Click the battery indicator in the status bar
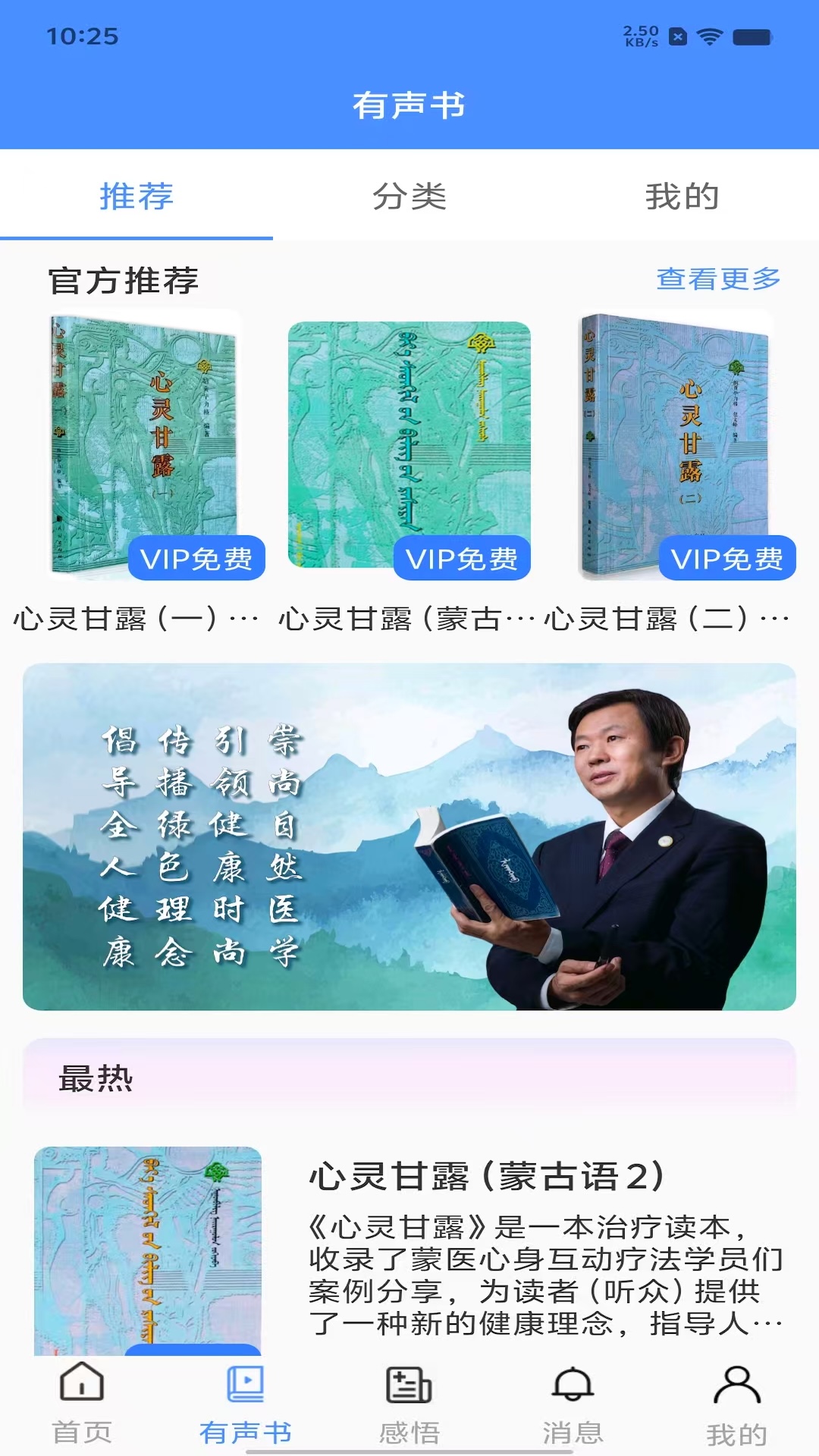 point(752,34)
